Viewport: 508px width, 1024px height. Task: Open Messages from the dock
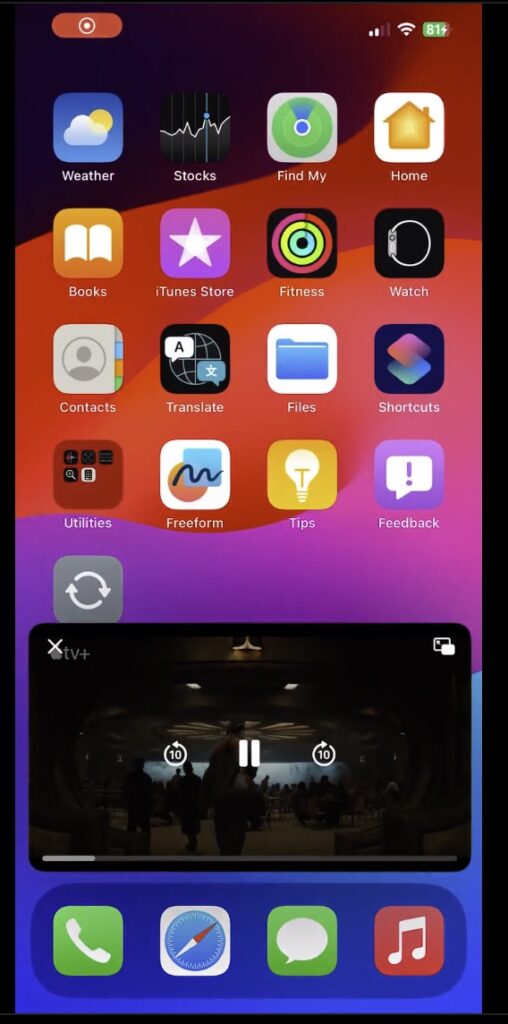[x=302, y=940]
